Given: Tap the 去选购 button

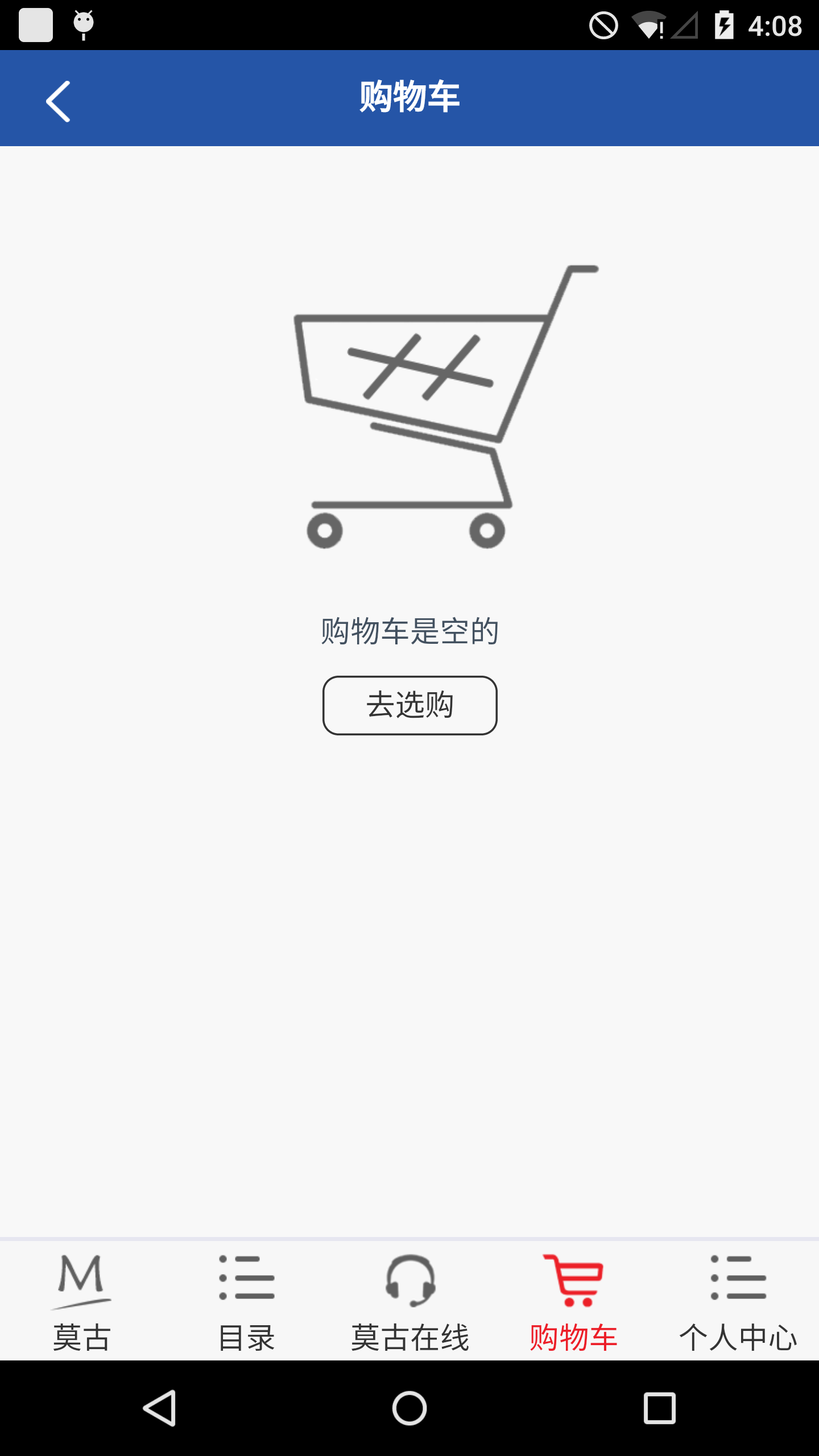Looking at the screenshot, I should pyautogui.click(x=409, y=705).
